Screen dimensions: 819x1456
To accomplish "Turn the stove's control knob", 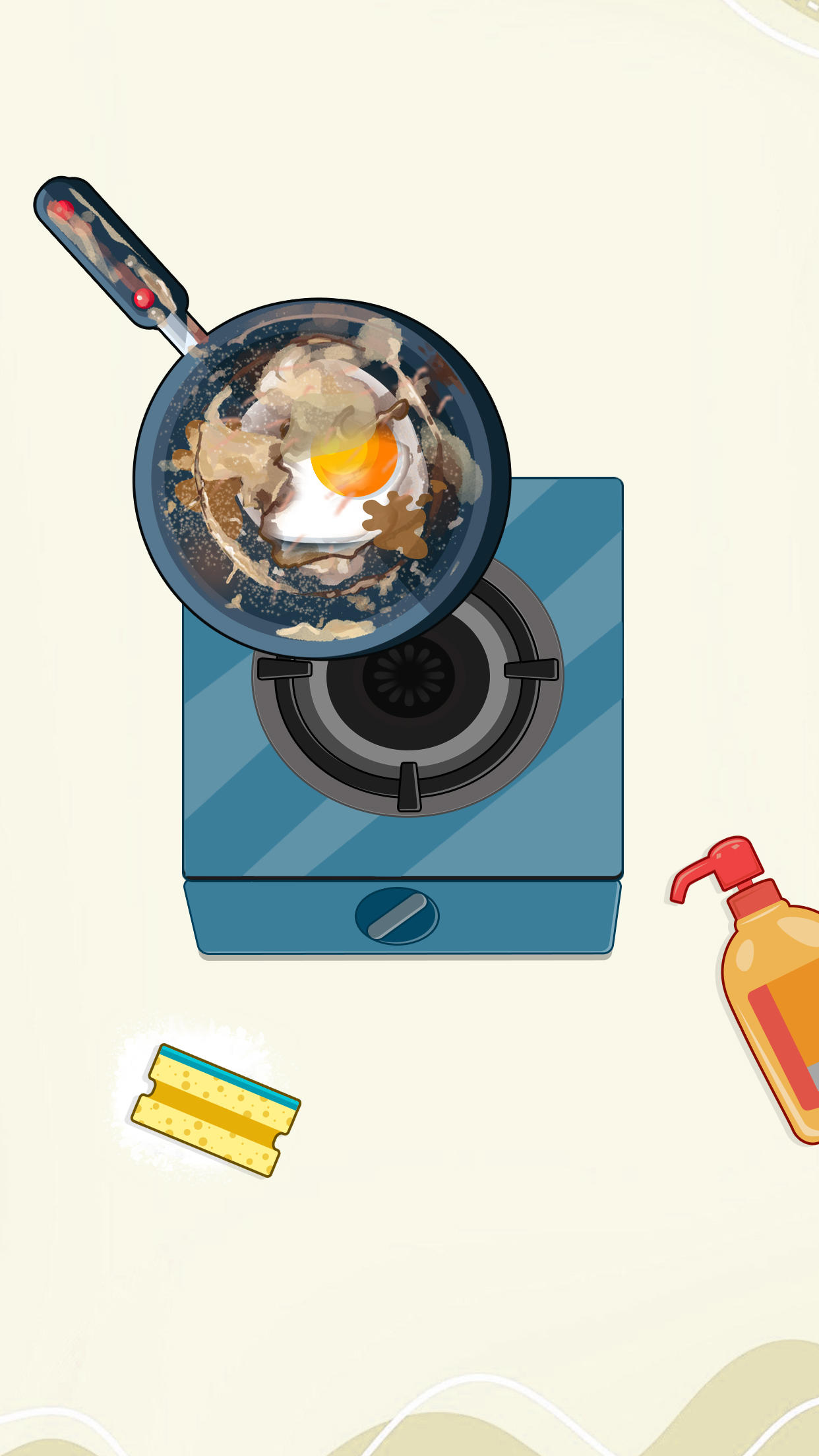I will click(396, 915).
